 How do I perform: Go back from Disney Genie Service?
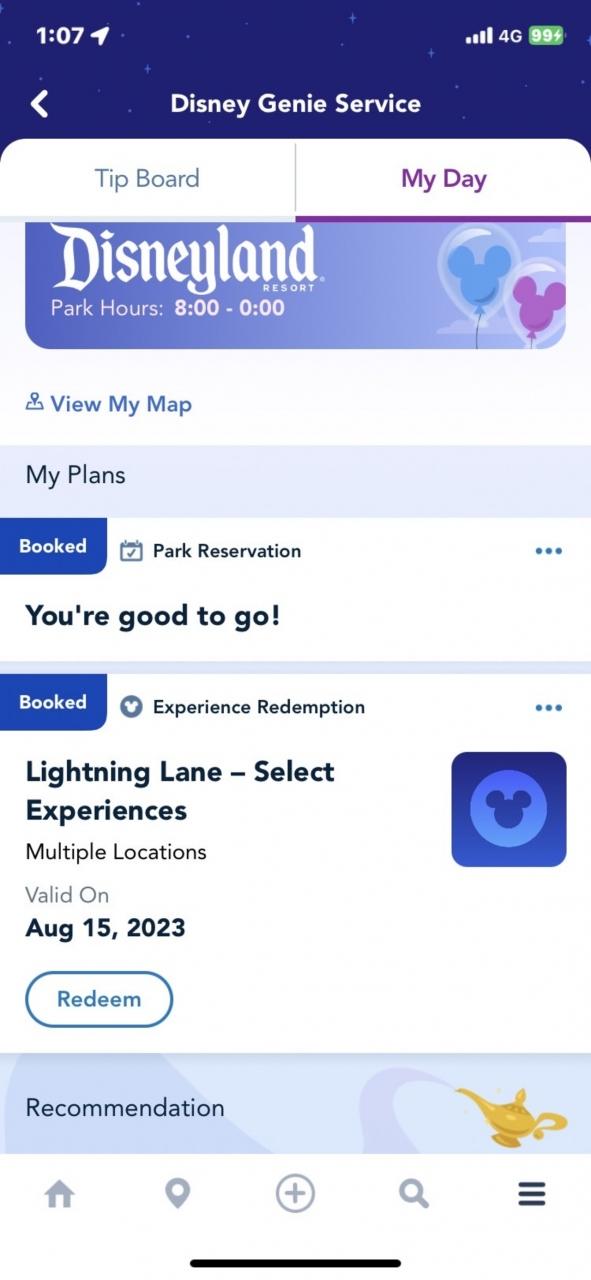[39, 104]
